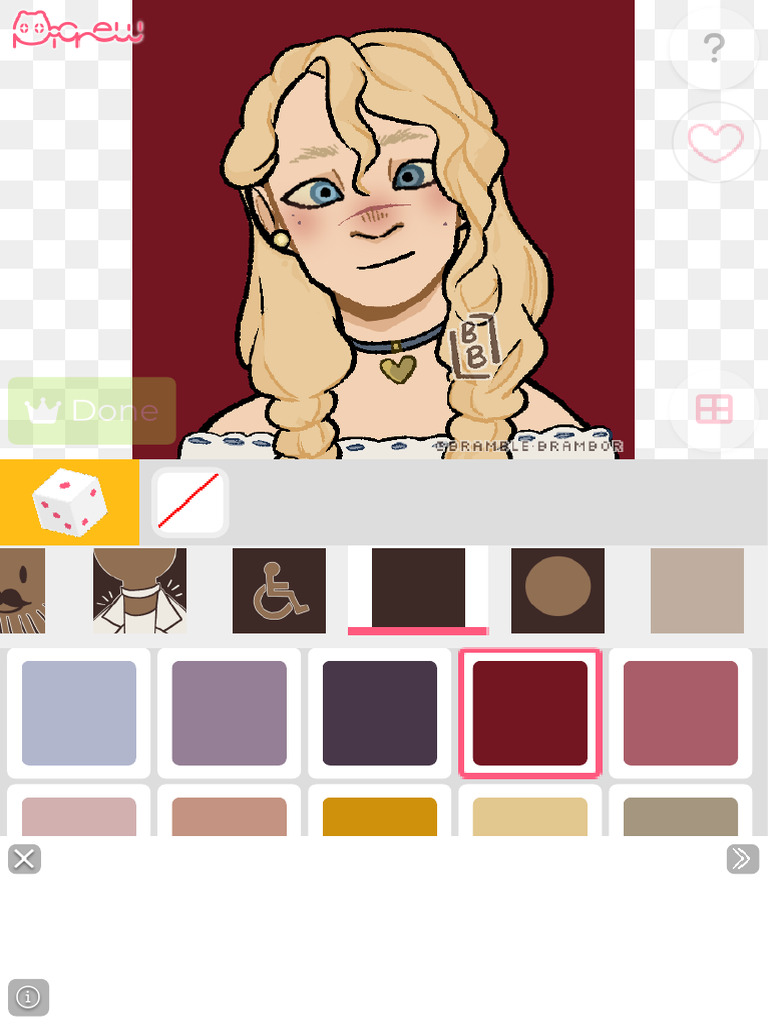The image size is (768, 1024).
Task: Choose the mustard orange swatch
Action: [379, 816]
